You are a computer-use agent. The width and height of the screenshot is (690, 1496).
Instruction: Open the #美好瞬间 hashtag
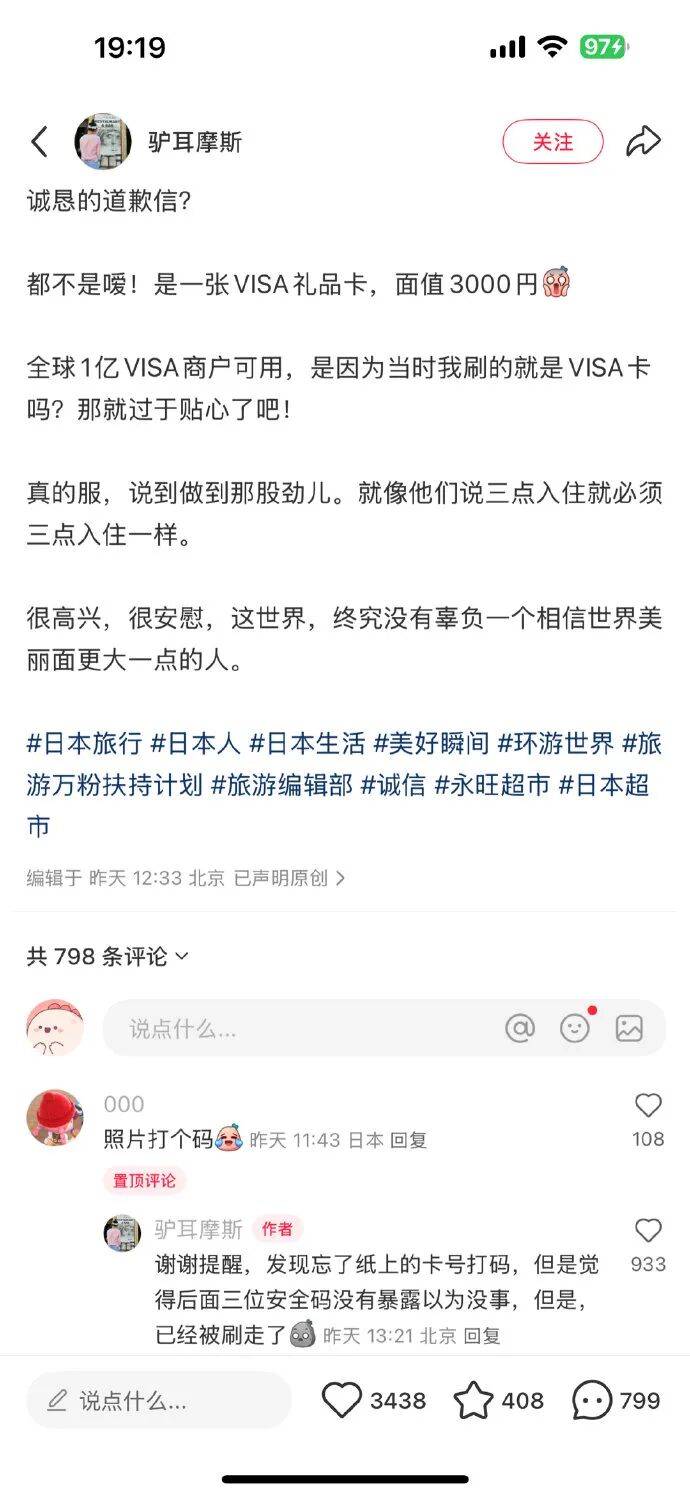pyautogui.click(x=431, y=743)
